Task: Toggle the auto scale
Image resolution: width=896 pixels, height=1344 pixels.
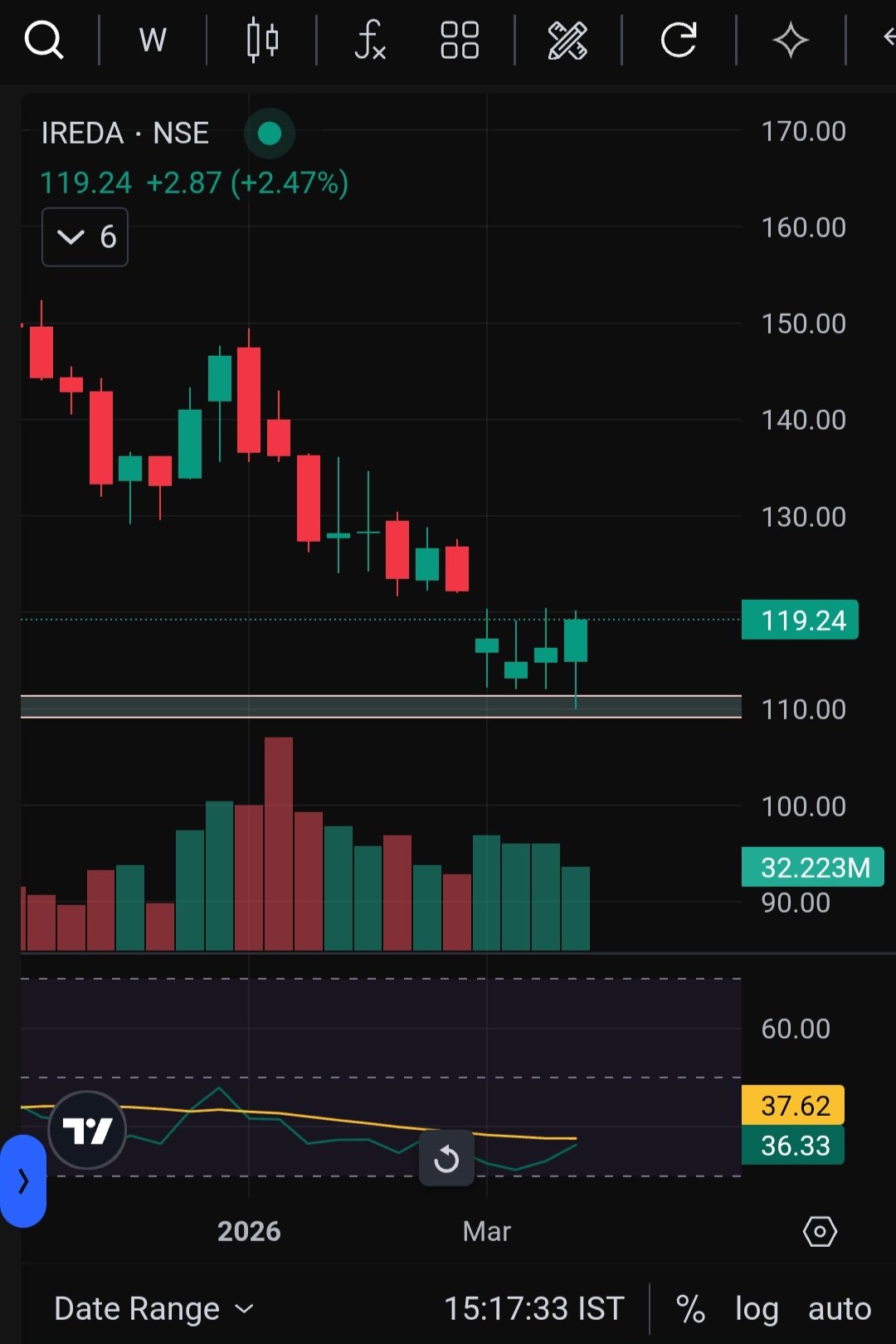Action: tap(840, 1309)
